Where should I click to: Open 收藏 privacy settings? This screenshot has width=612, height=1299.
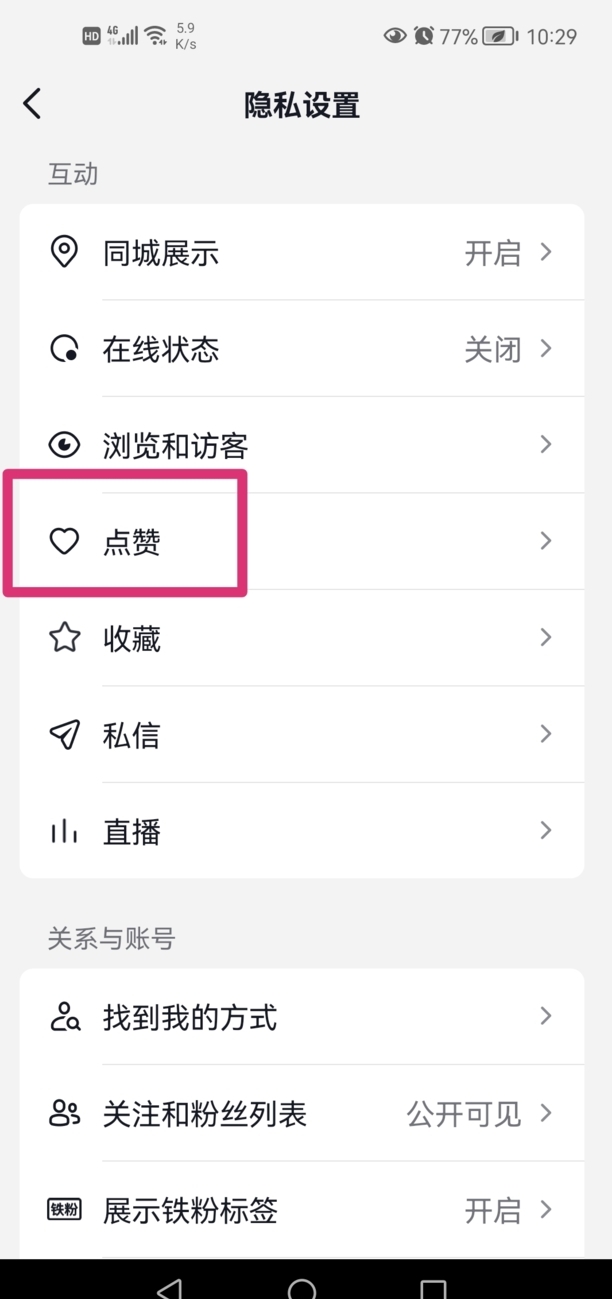click(x=301, y=638)
